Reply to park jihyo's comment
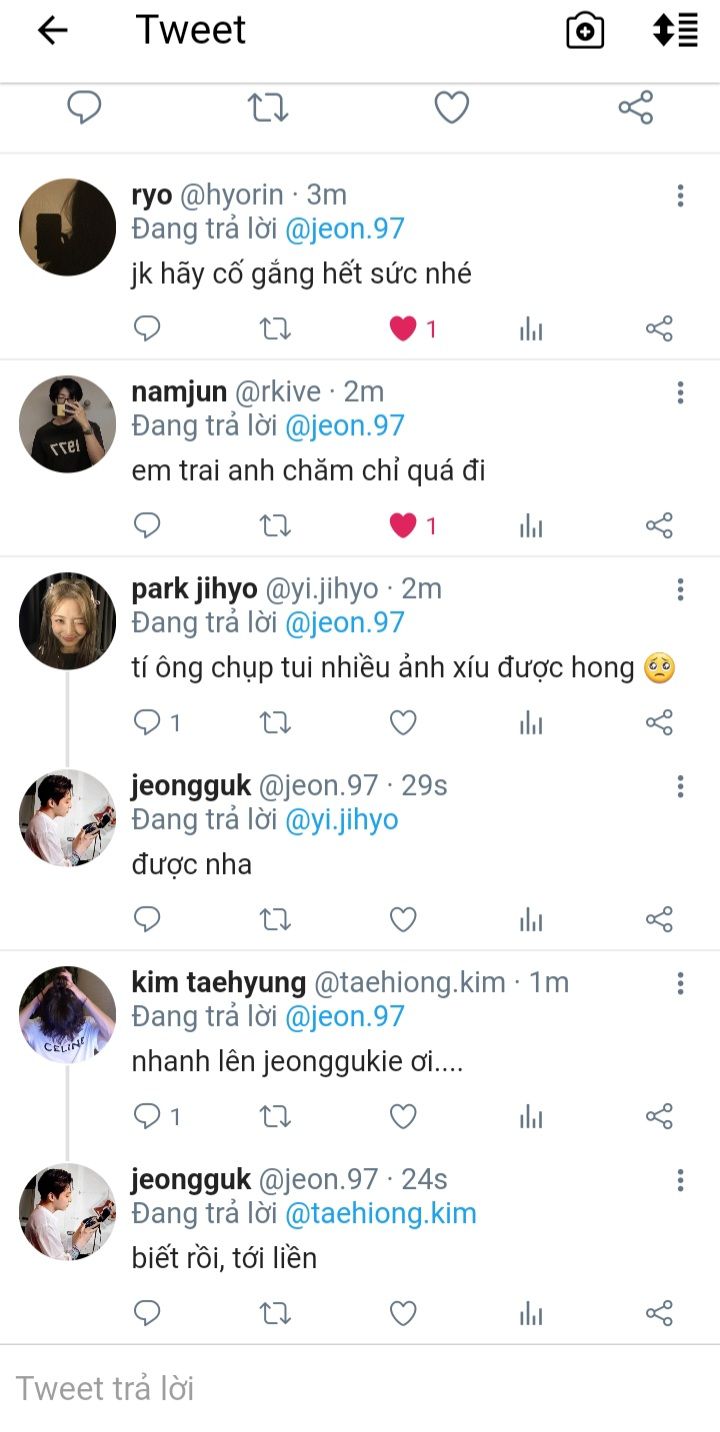Viewport: 720px width, 1432px height. coord(148,723)
